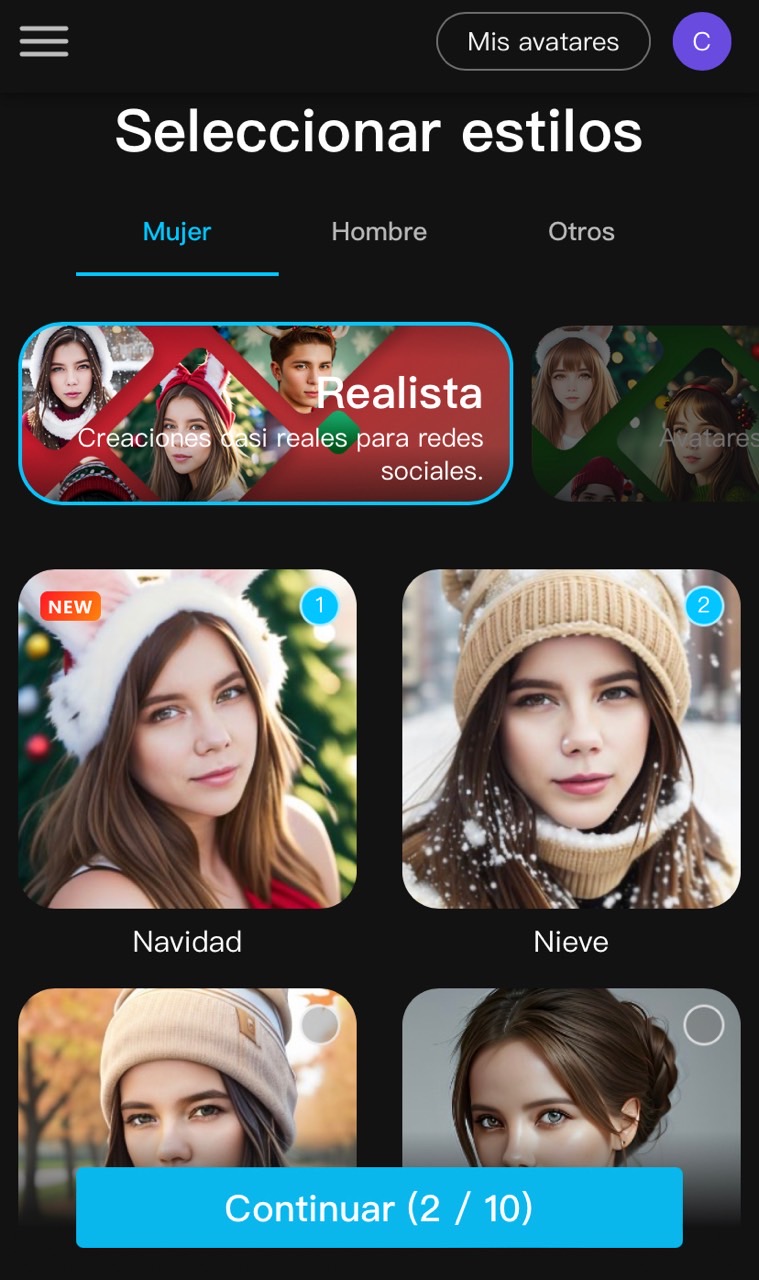
Task: Switch to the Hombre tab
Action: tap(379, 232)
